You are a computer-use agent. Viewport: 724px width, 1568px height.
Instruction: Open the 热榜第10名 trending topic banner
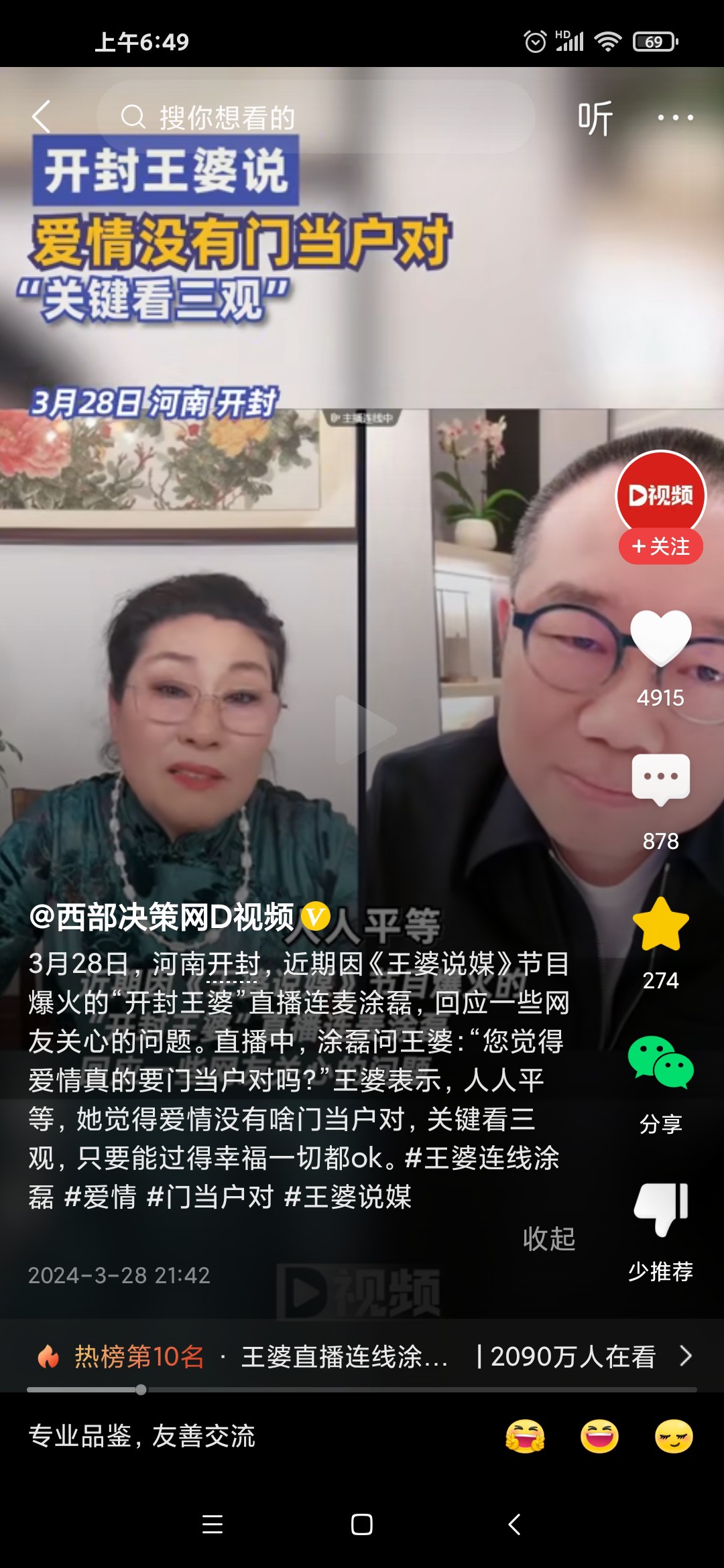(x=362, y=1357)
